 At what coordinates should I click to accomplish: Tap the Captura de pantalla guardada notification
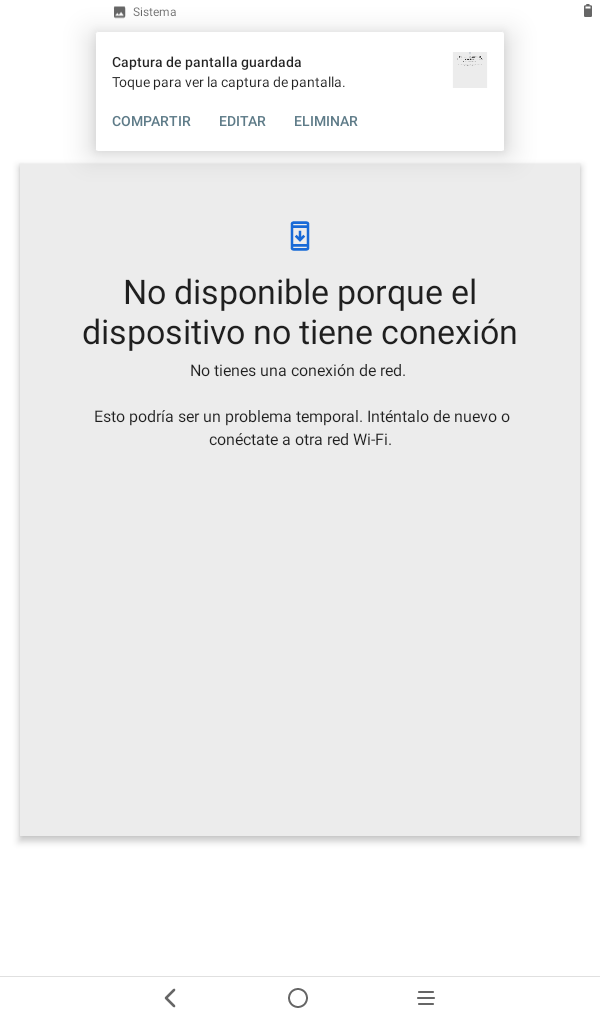300,91
